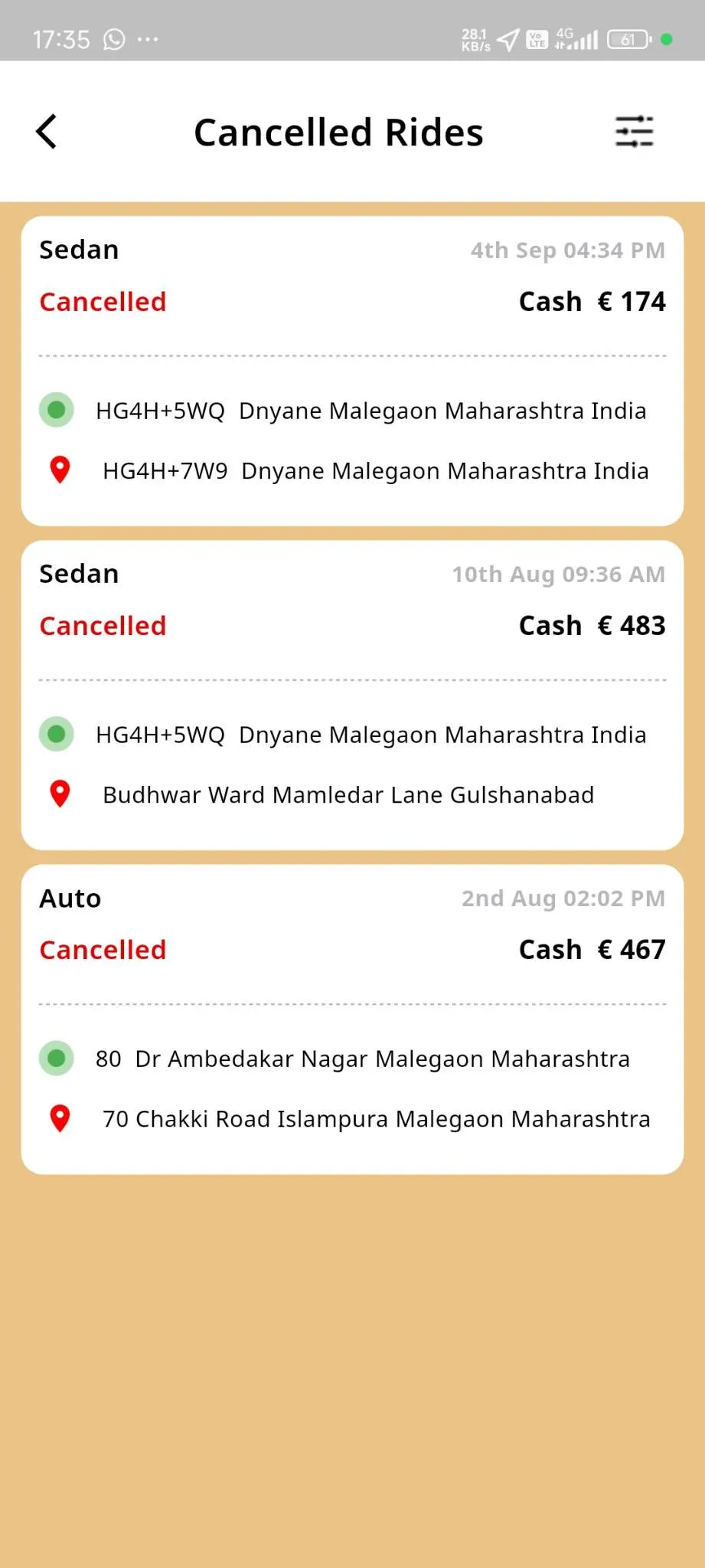Tap the Cancelled Rides title
Viewport: 705px width, 1568px height.
tap(339, 131)
